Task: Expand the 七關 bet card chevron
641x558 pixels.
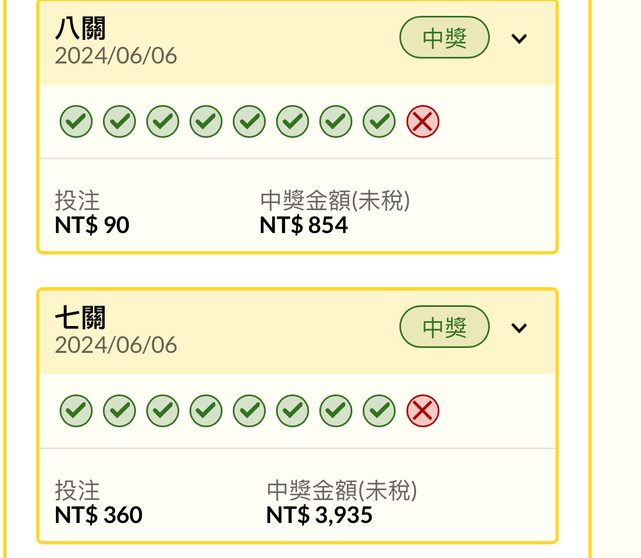Action: [x=518, y=328]
